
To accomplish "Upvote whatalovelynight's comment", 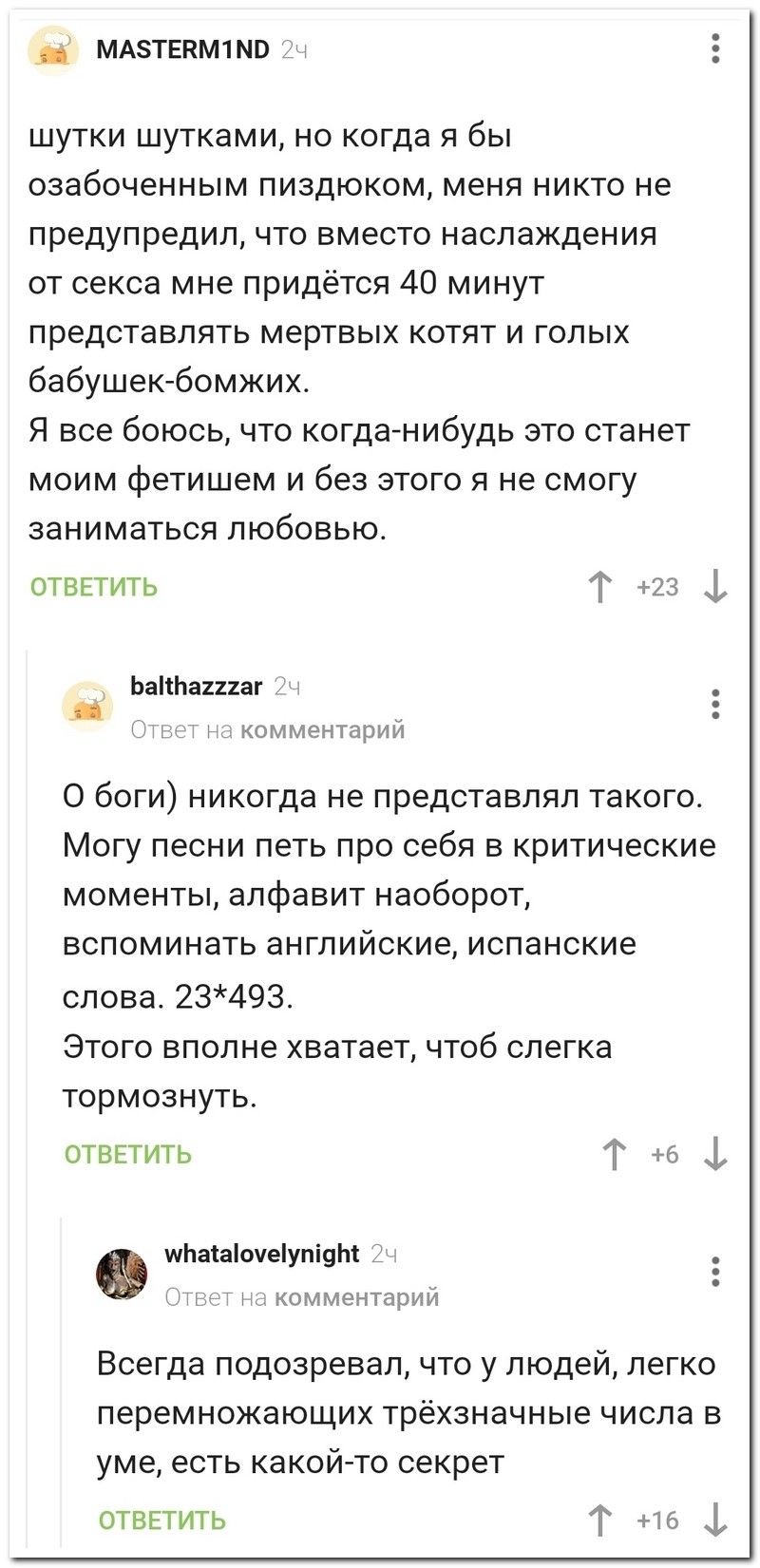I will pos(599,1521).
